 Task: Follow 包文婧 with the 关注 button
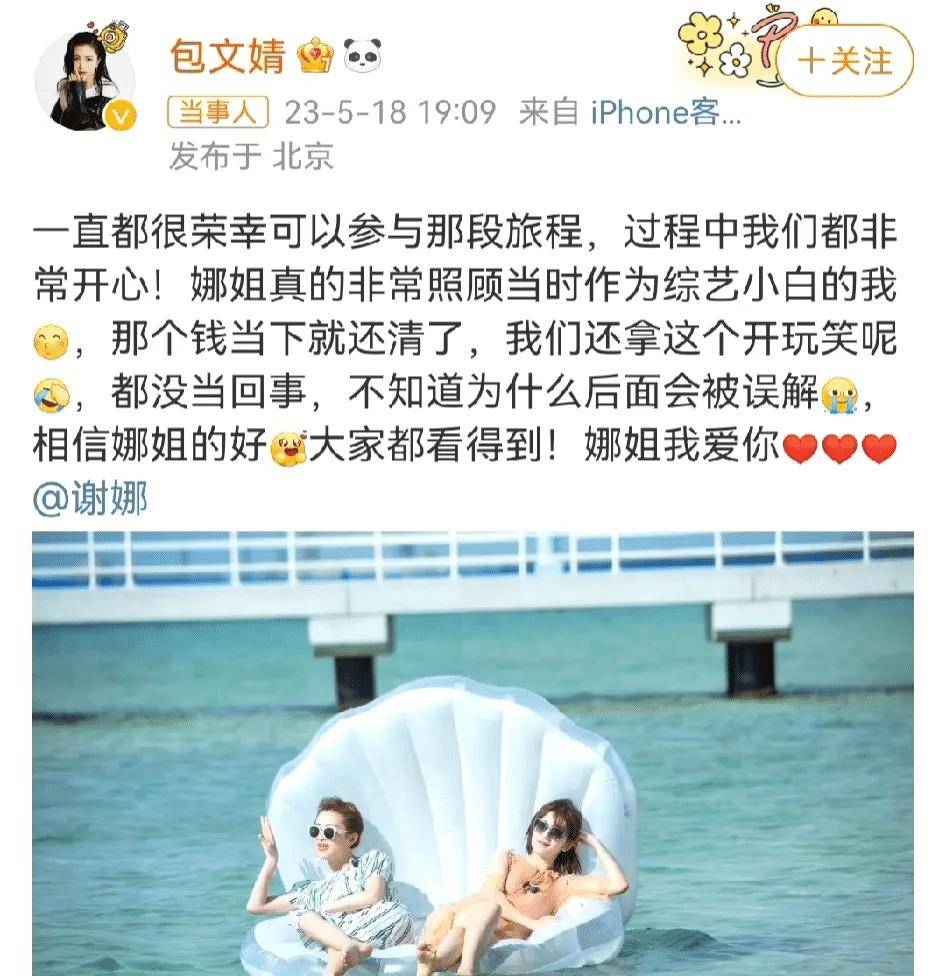pyautogui.click(x=845, y=61)
